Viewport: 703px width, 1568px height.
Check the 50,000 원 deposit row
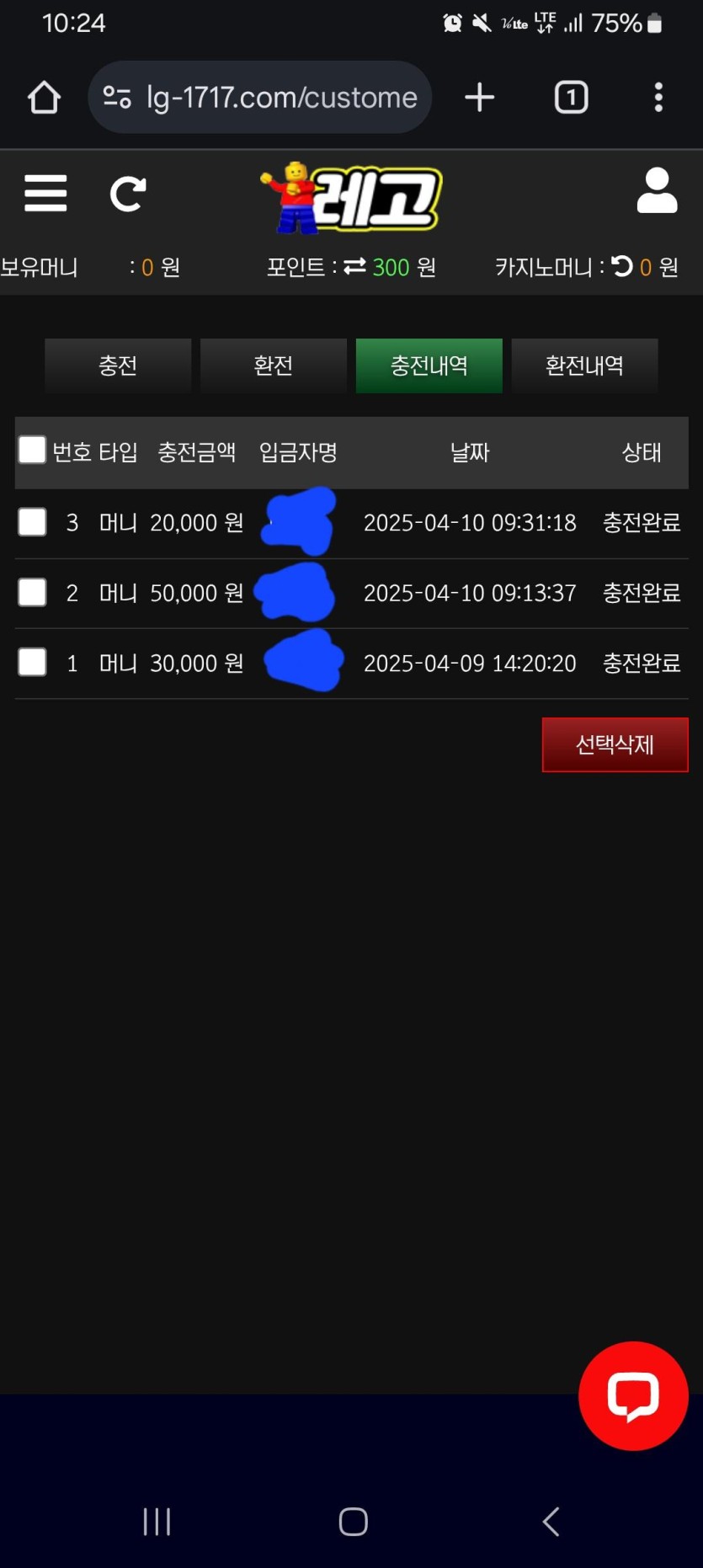[x=32, y=592]
